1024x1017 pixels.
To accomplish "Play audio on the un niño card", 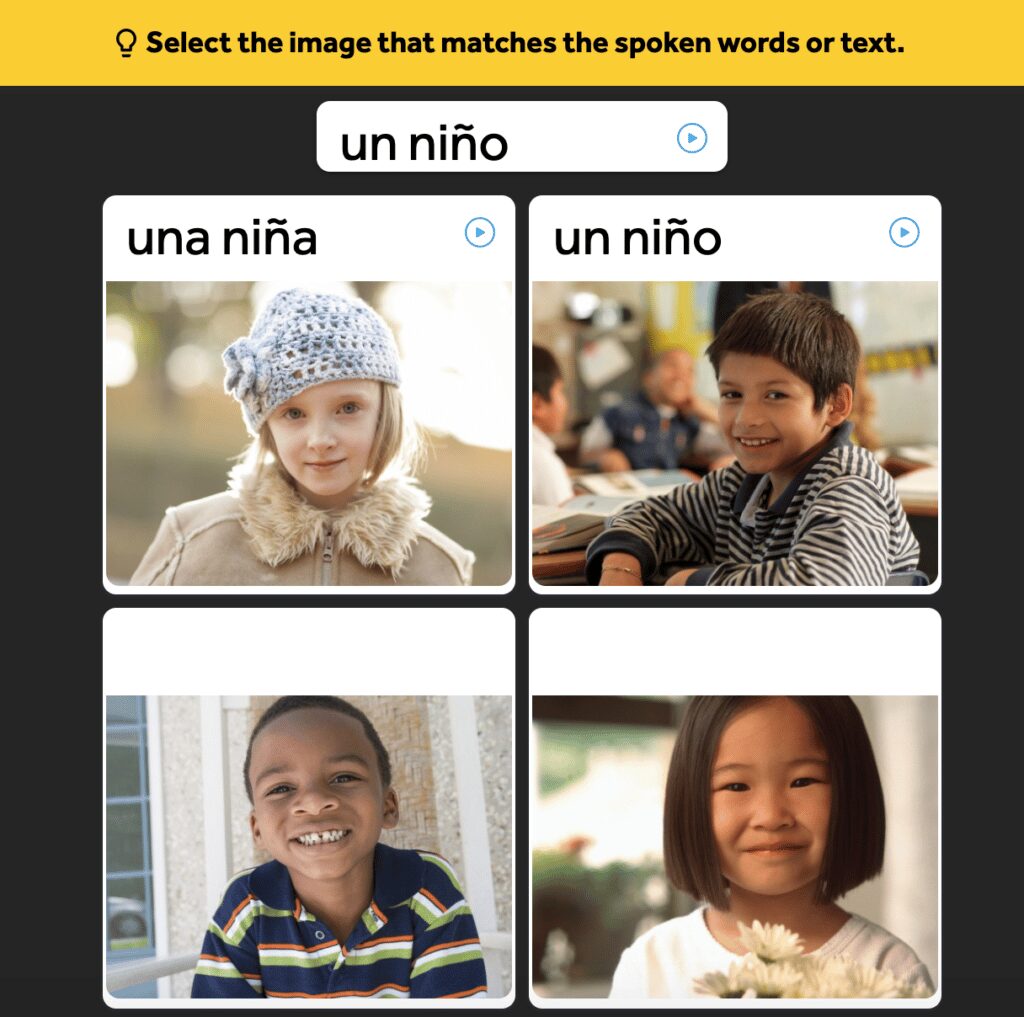I will tap(904, 233).
